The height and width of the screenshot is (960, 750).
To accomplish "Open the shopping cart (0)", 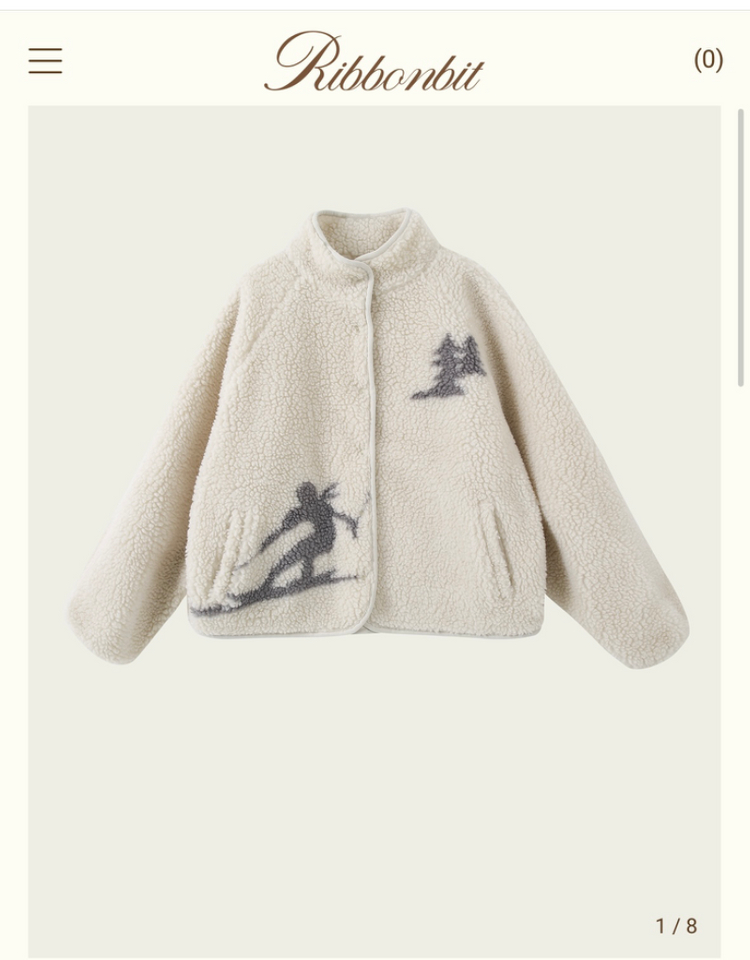I will click(708, 60).
